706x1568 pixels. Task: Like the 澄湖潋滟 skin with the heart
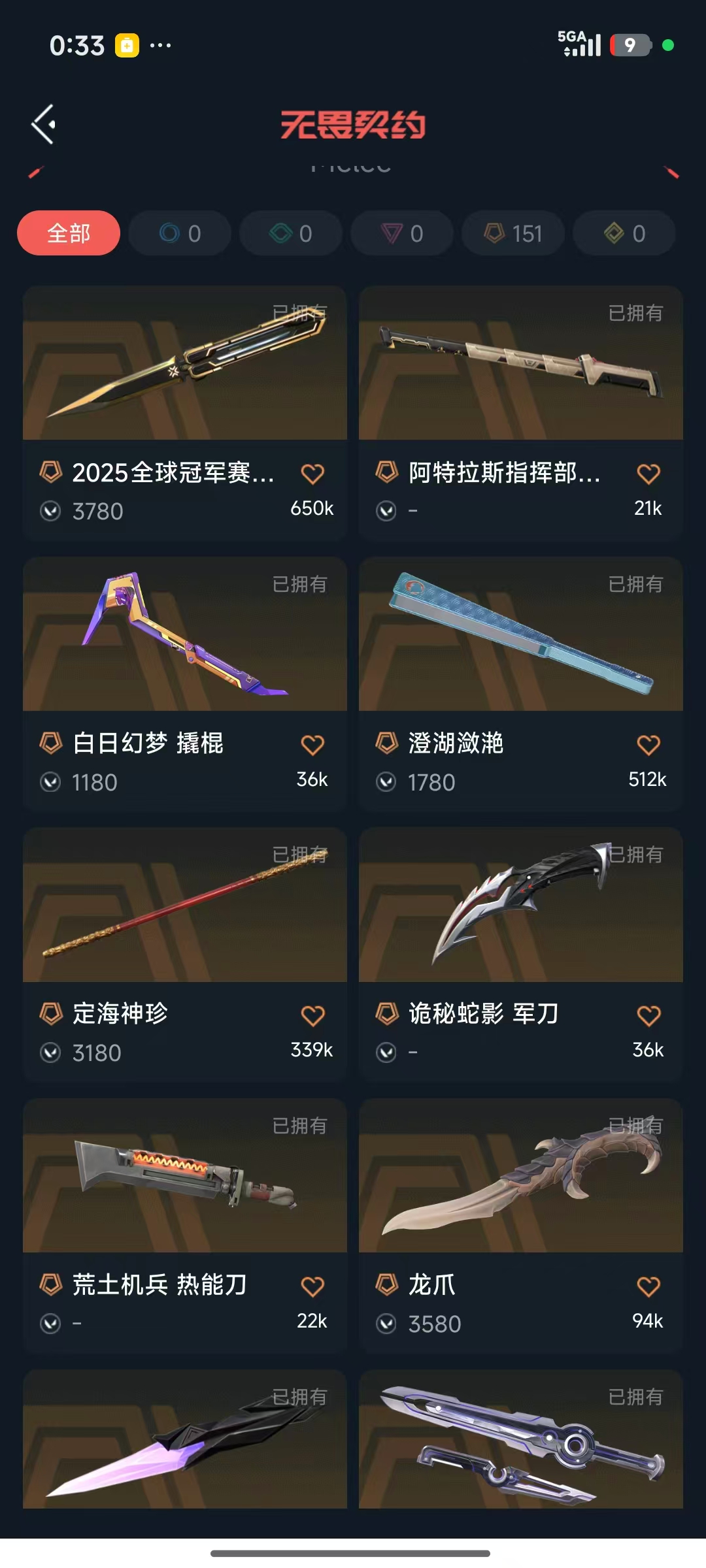(648, 745)
